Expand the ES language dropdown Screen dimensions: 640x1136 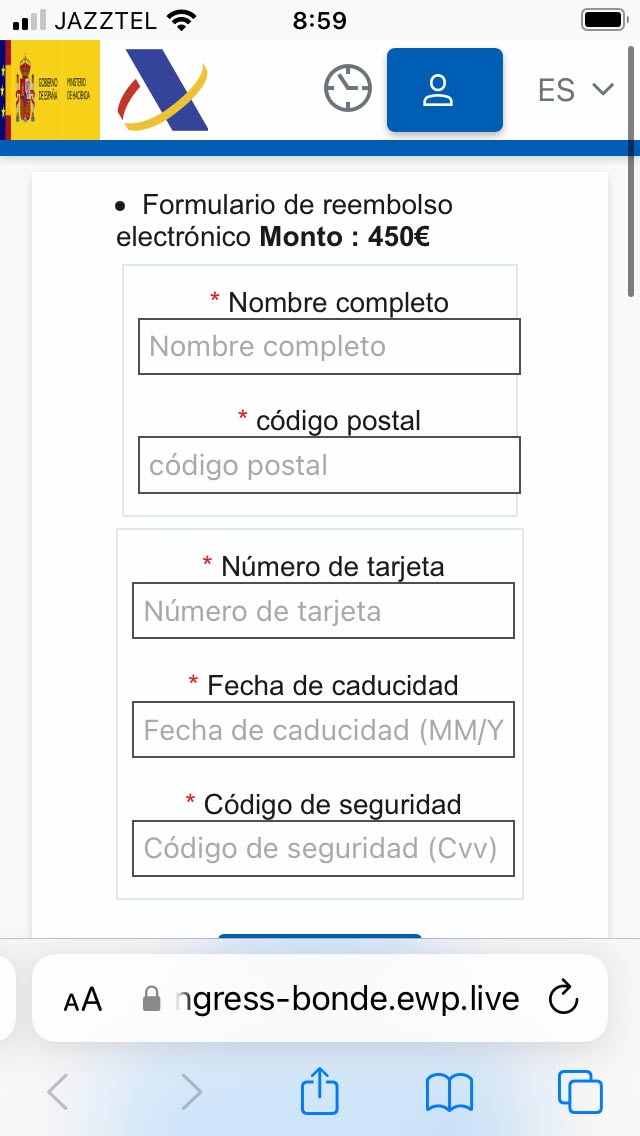574,90
